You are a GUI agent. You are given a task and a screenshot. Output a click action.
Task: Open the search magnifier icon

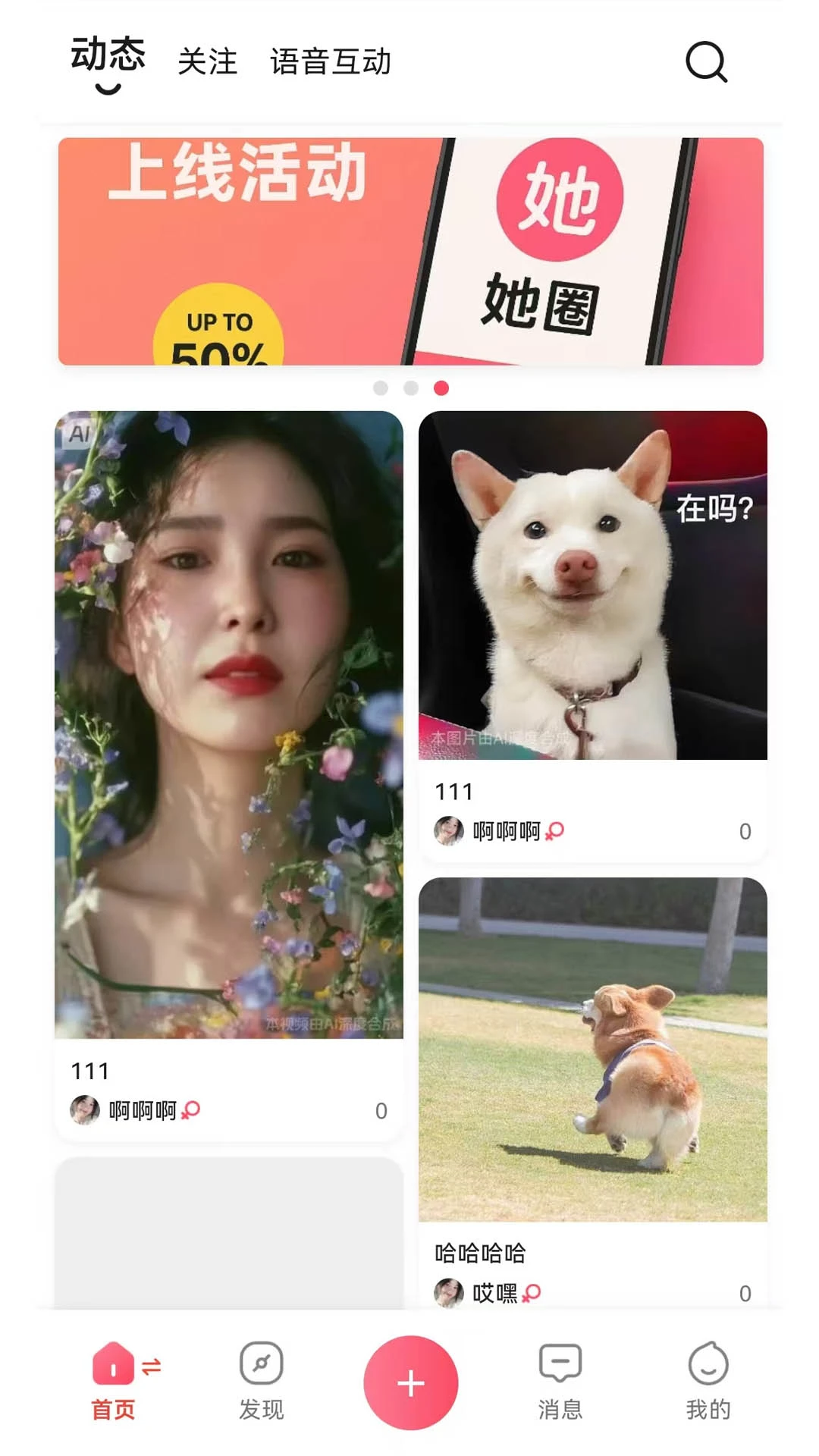(x=706, y=61)
